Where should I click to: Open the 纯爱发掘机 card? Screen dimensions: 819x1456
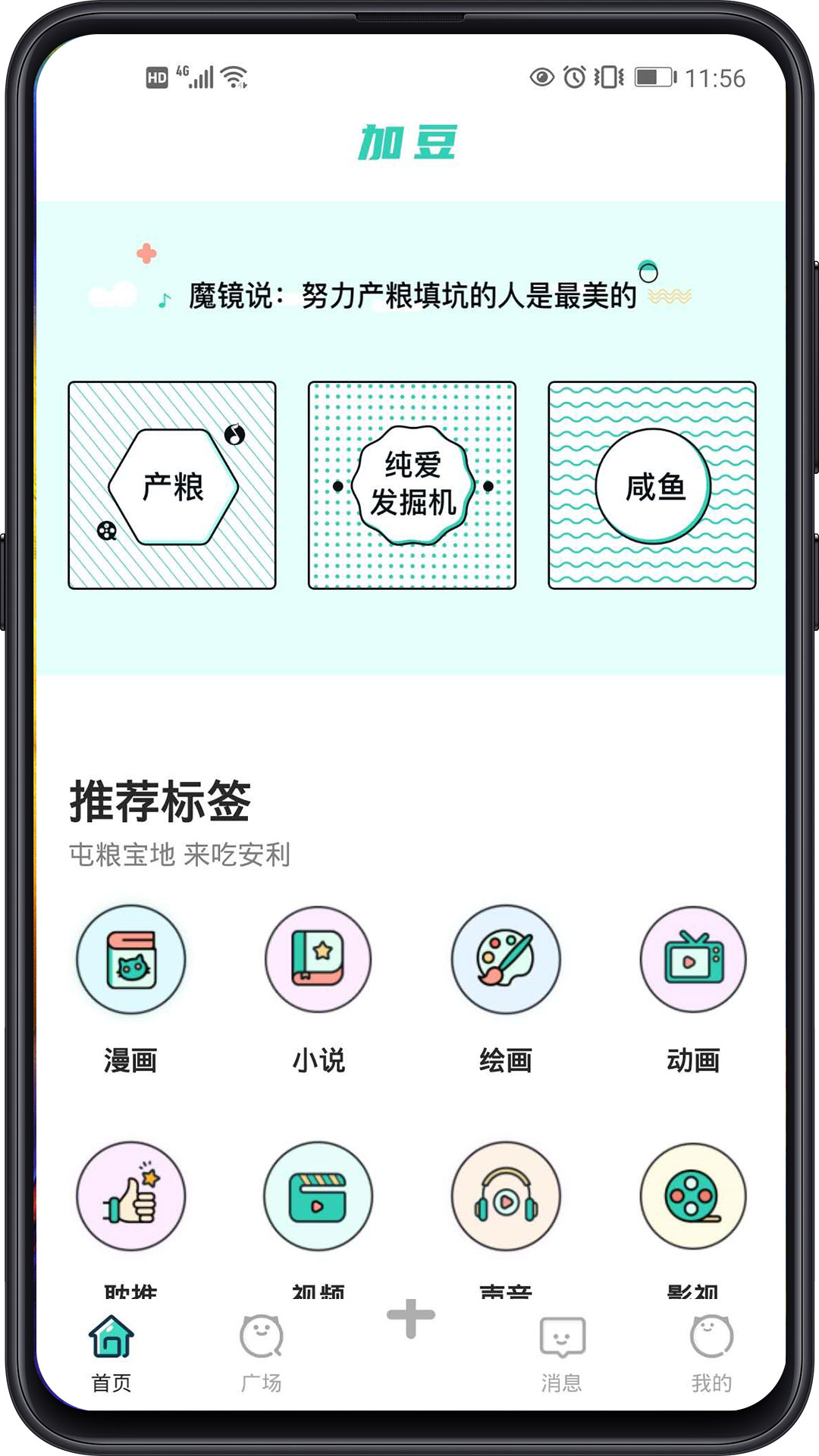pos(412,485)
